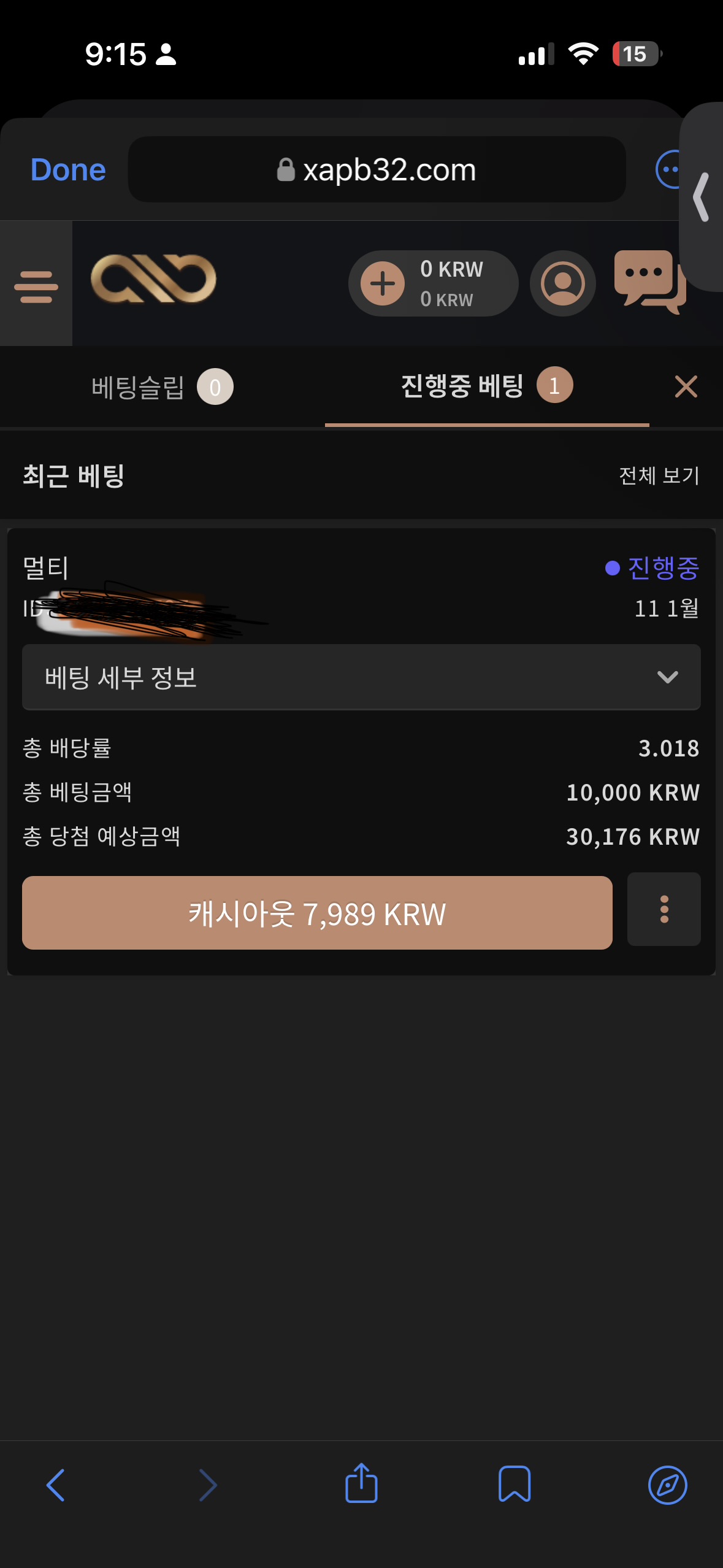The width and height of the screenshot is (723, 1568).
Task: Tap Done to close the browser view
Action: 68,170
